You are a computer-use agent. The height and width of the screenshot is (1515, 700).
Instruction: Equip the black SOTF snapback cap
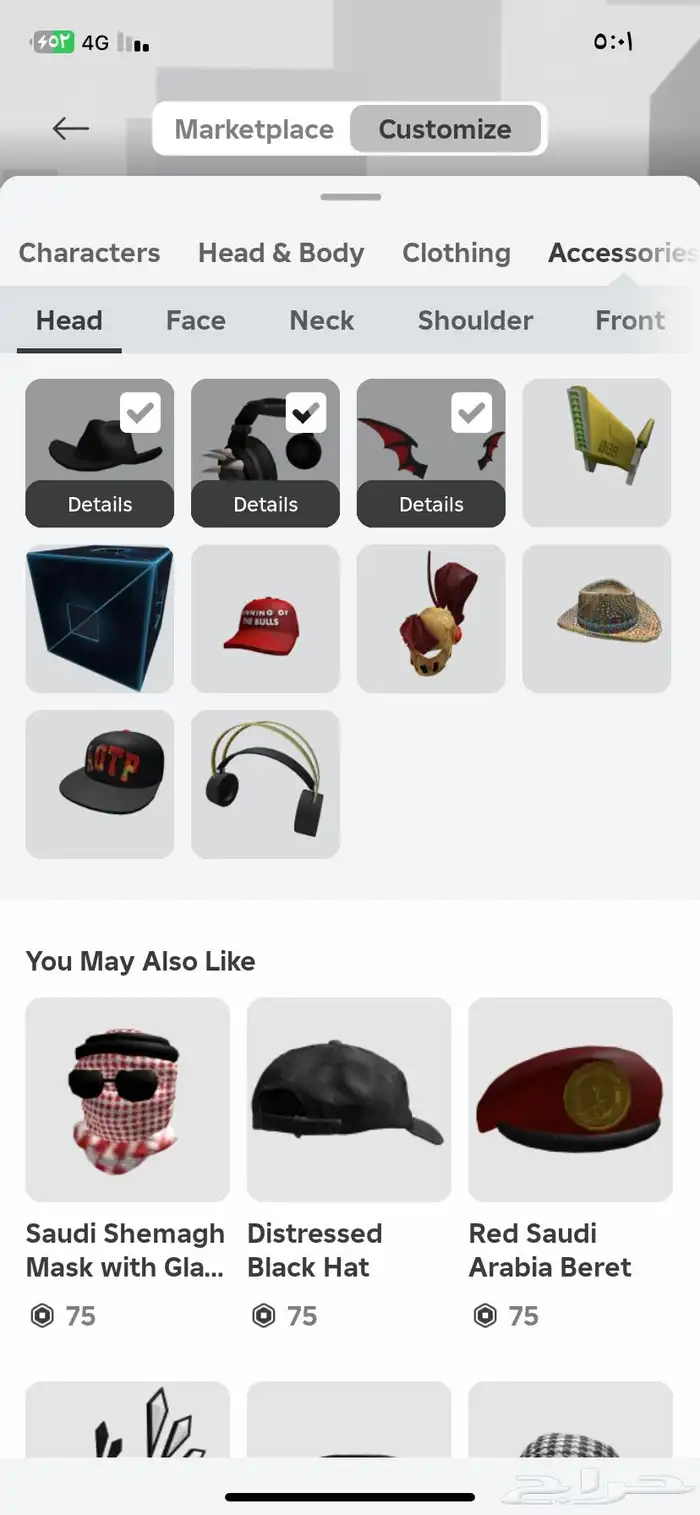pyautogui.click(x=100, y=784)
